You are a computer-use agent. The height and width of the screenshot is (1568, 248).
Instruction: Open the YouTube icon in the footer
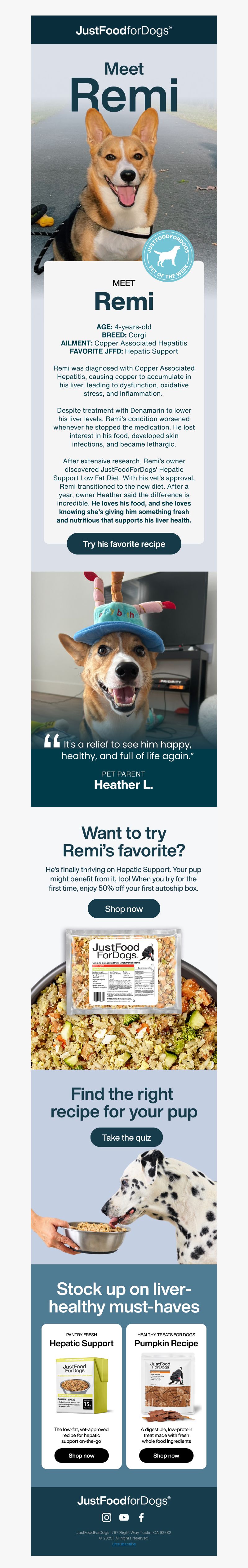[124, 1517]
